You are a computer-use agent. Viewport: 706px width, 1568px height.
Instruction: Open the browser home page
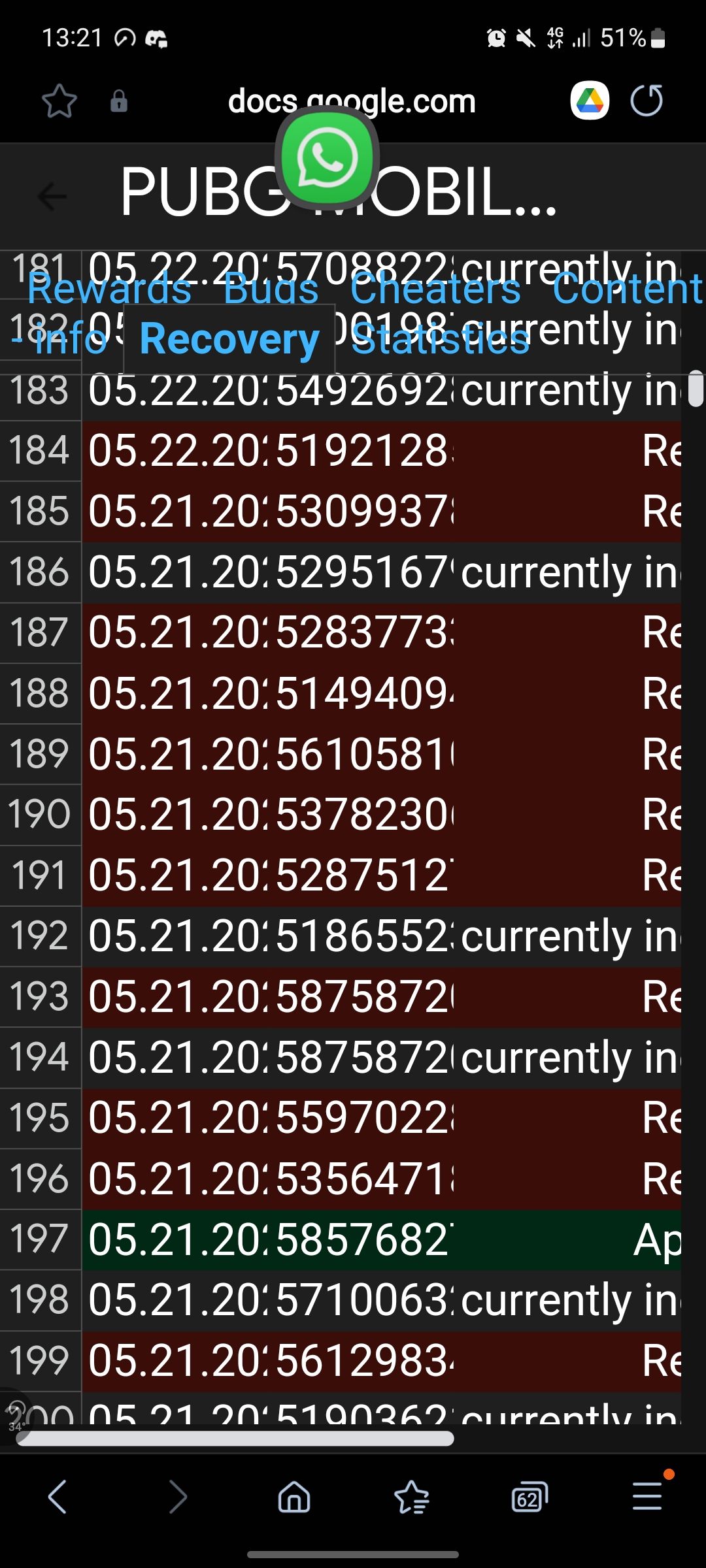pyautogui.click(x=294, y=1496)
